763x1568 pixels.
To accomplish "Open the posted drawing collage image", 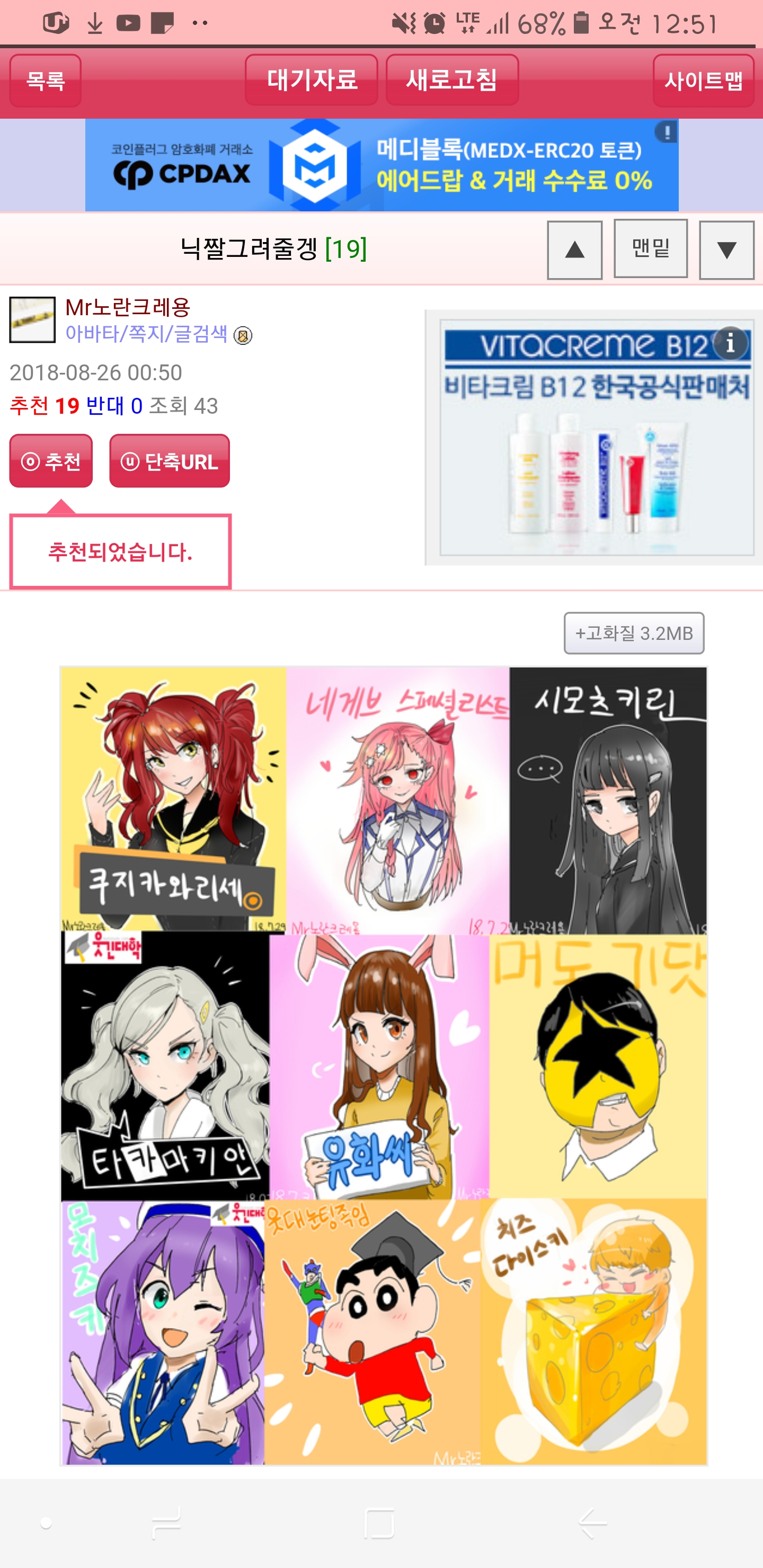I will pos(384,1065).
